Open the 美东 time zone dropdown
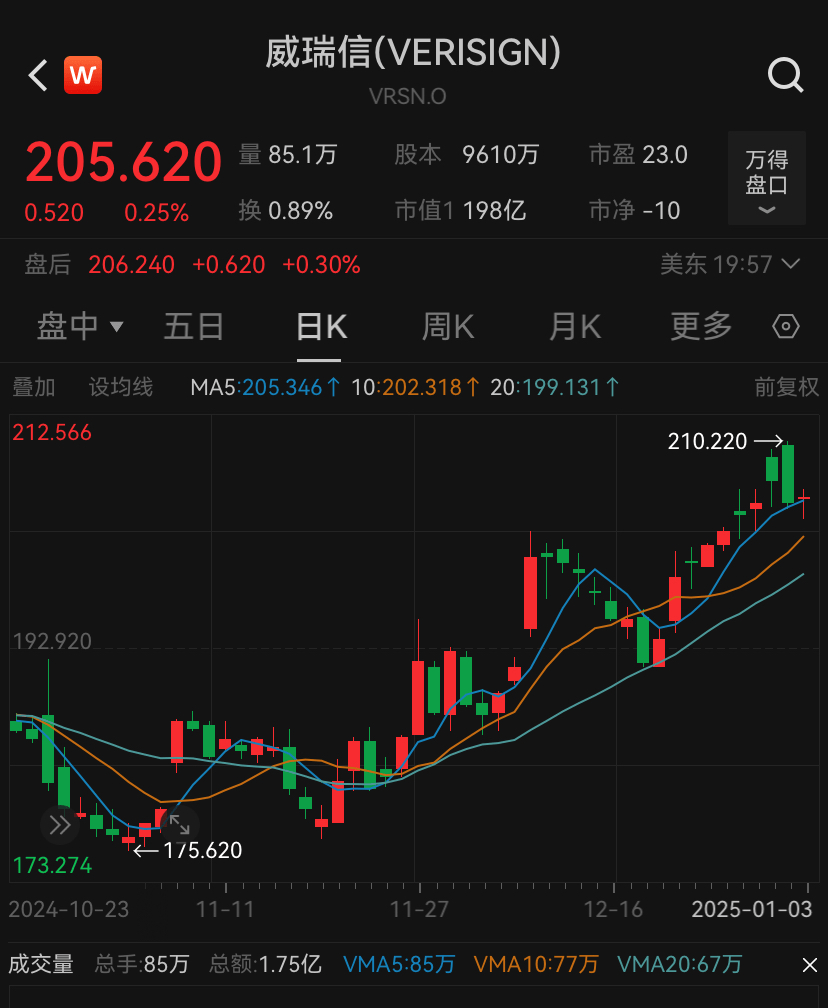The width and height of the screenshot is (828, 1008). pos(730,265)
